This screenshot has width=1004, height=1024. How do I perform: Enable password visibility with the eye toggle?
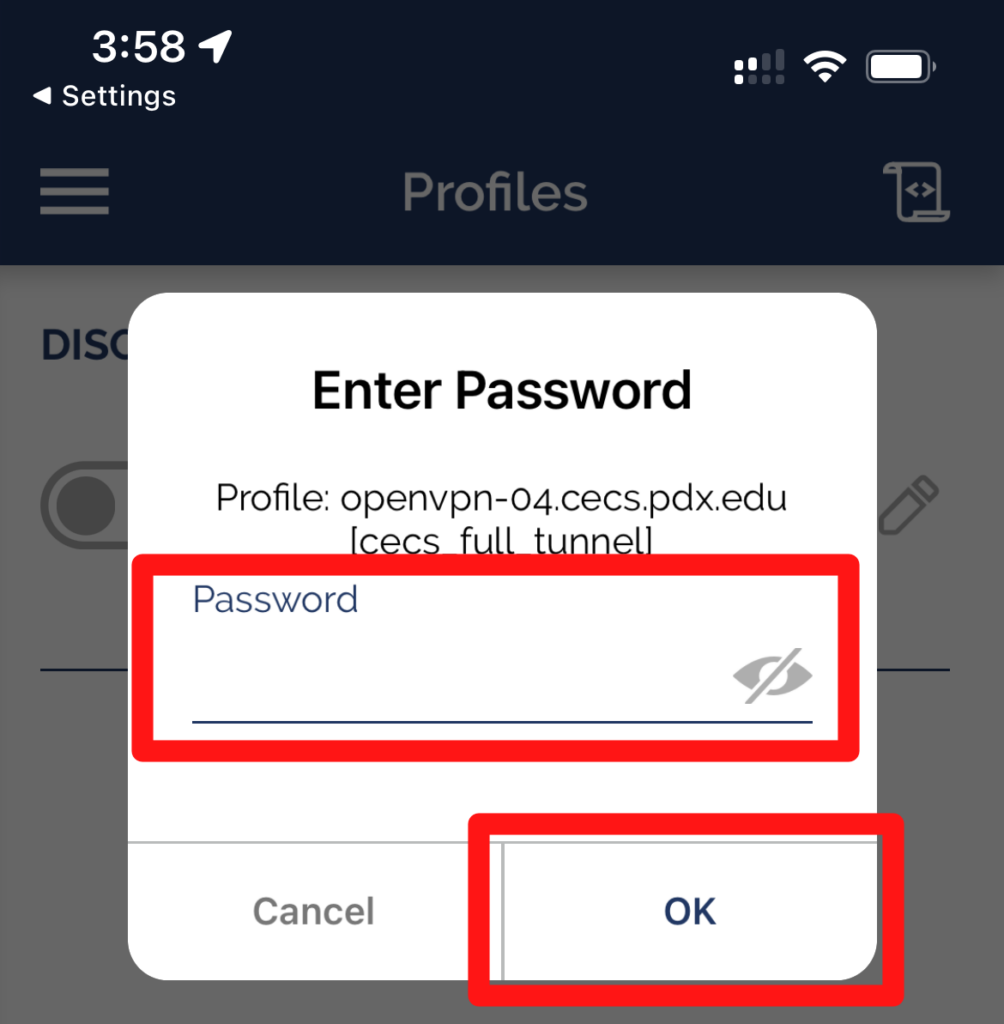click(773, 676)
